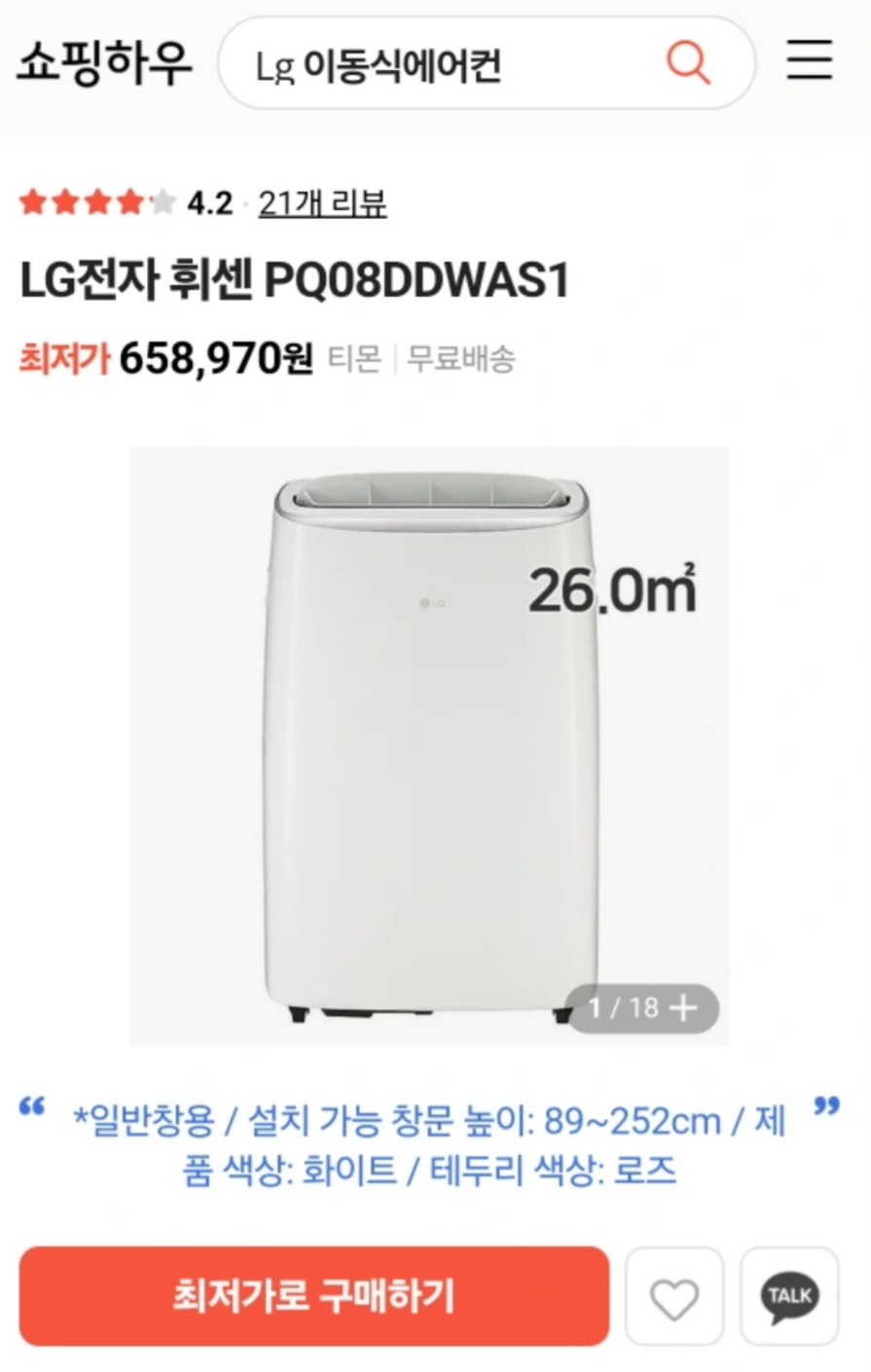
Task: Tap the 쇼핑하우 home logo
Action: pyautogui.click(x=104, y=64)
